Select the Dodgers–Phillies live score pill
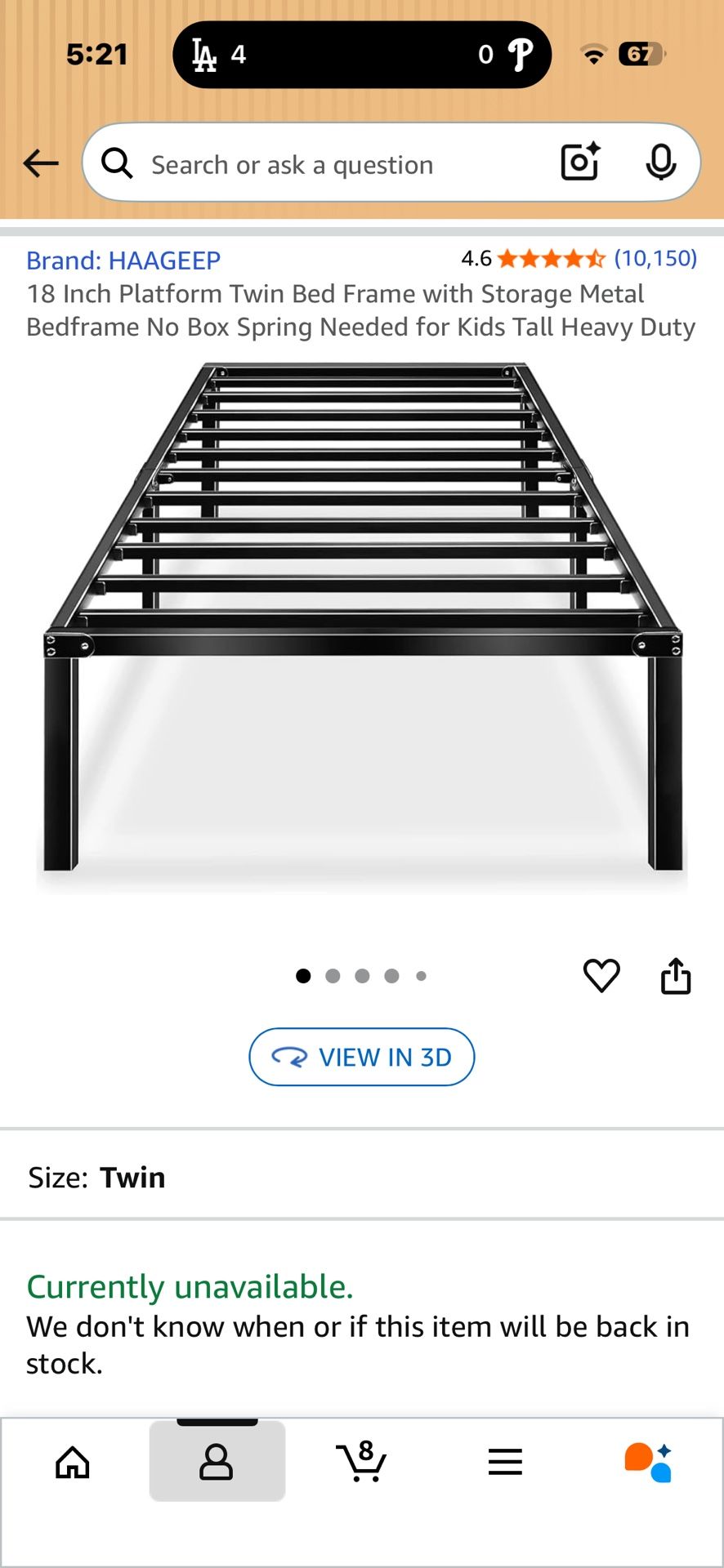The width and height of the screenshot is (724, 1568). (x=362, y=55)
